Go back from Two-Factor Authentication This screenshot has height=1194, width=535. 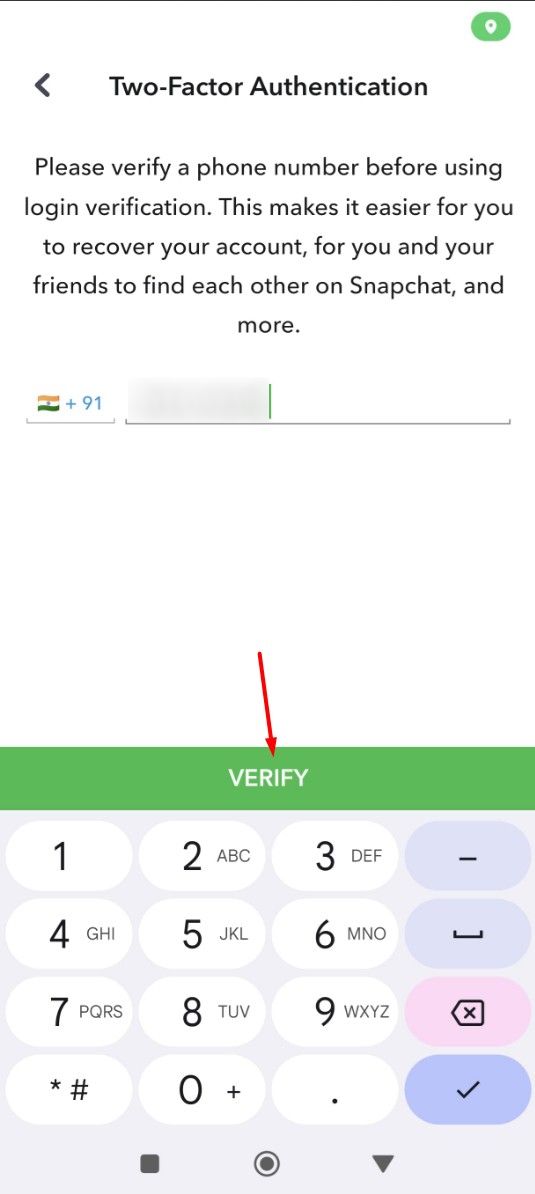pos(43,85)
